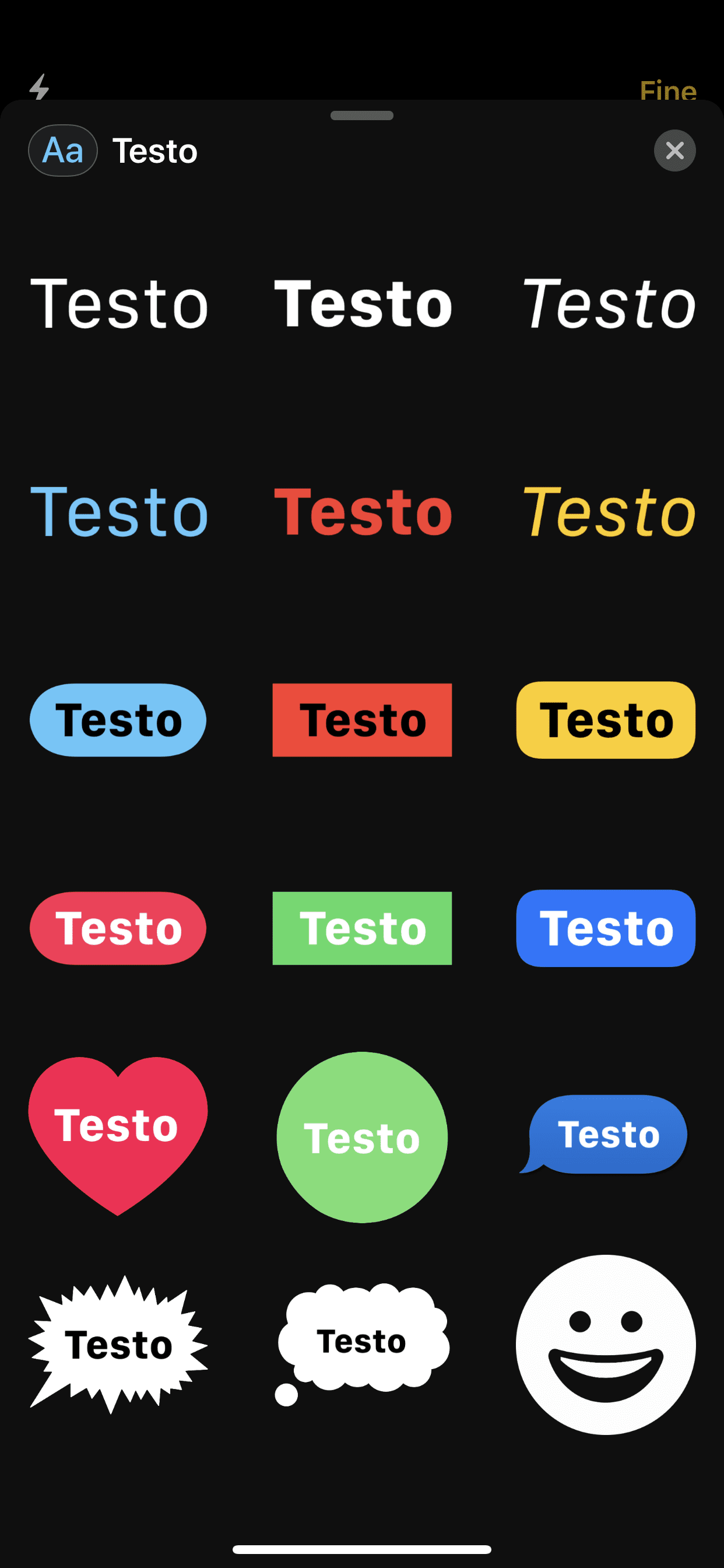724x1568 pixels.
Task: Add the green circle Testo sticker
Action: [362, 1137]
